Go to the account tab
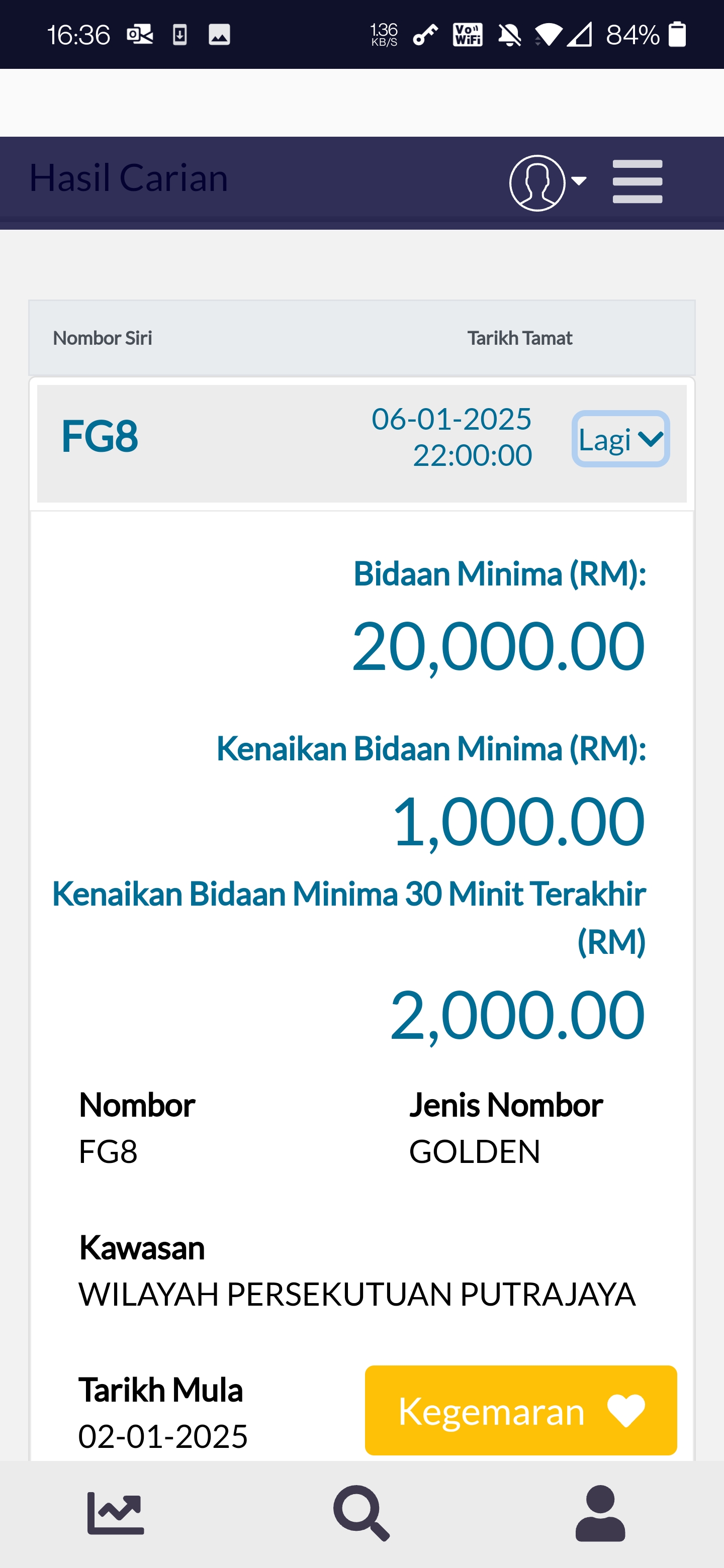 (x=600, y=1513)
